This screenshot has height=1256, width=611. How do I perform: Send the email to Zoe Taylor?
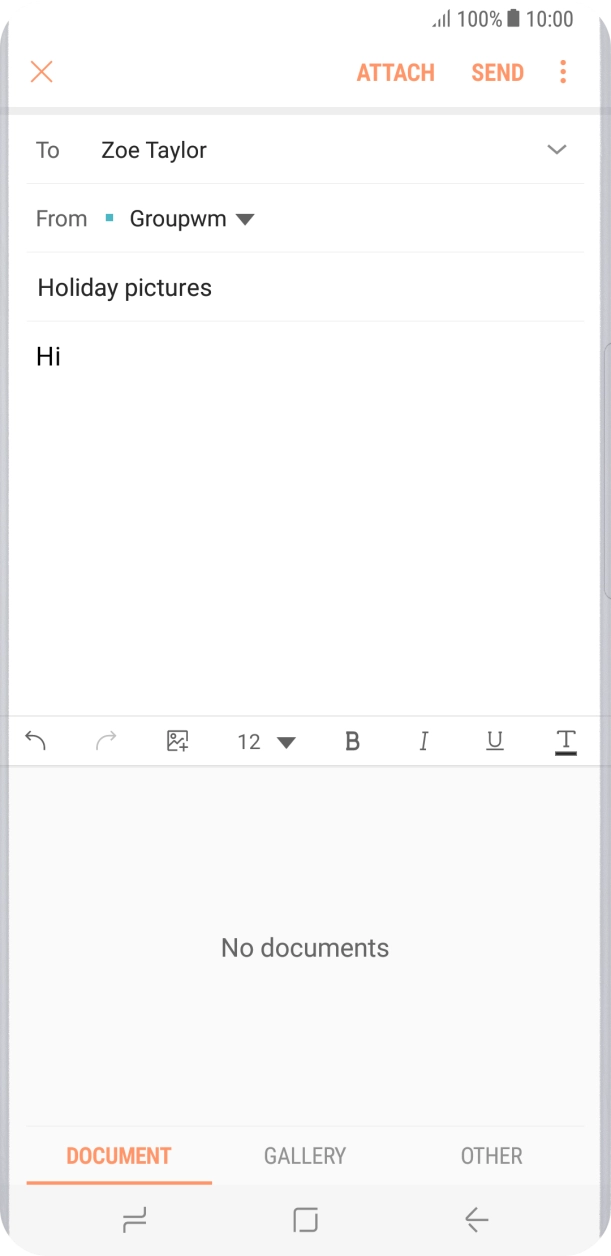(x=498, y=73)
